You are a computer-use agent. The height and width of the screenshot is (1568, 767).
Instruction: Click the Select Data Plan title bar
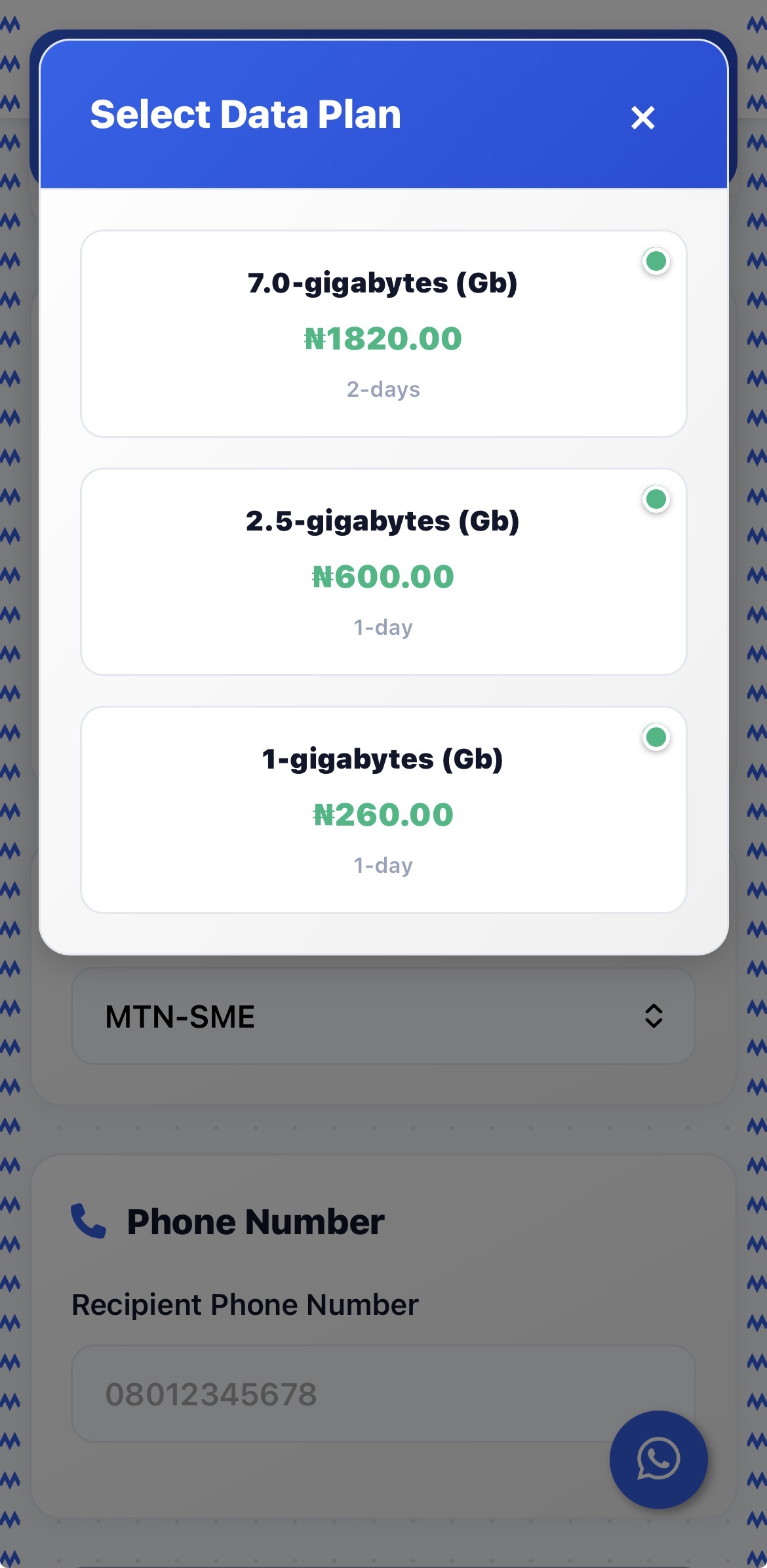tap(246, 115)
